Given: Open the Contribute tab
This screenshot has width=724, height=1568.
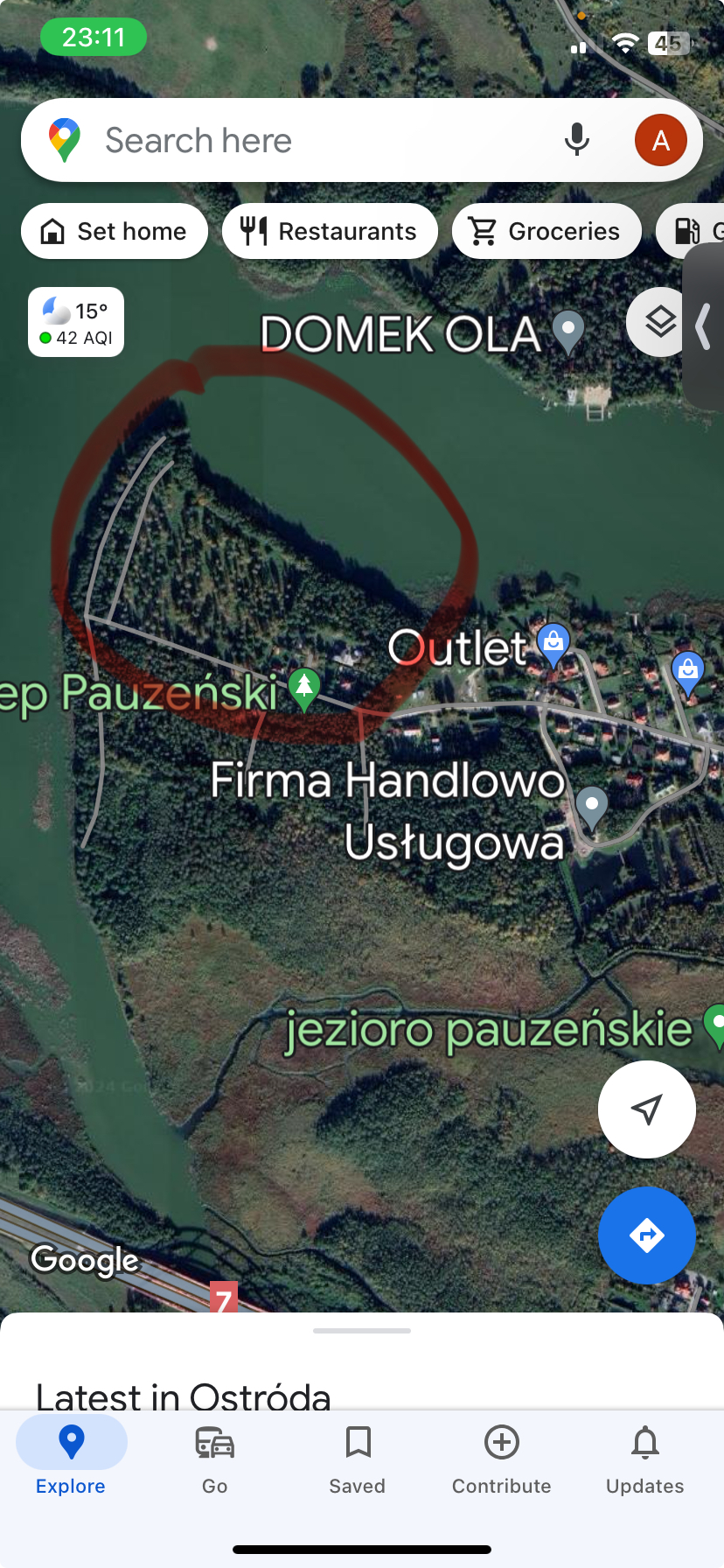Looking at the screenshot, I should (502, 1458).
